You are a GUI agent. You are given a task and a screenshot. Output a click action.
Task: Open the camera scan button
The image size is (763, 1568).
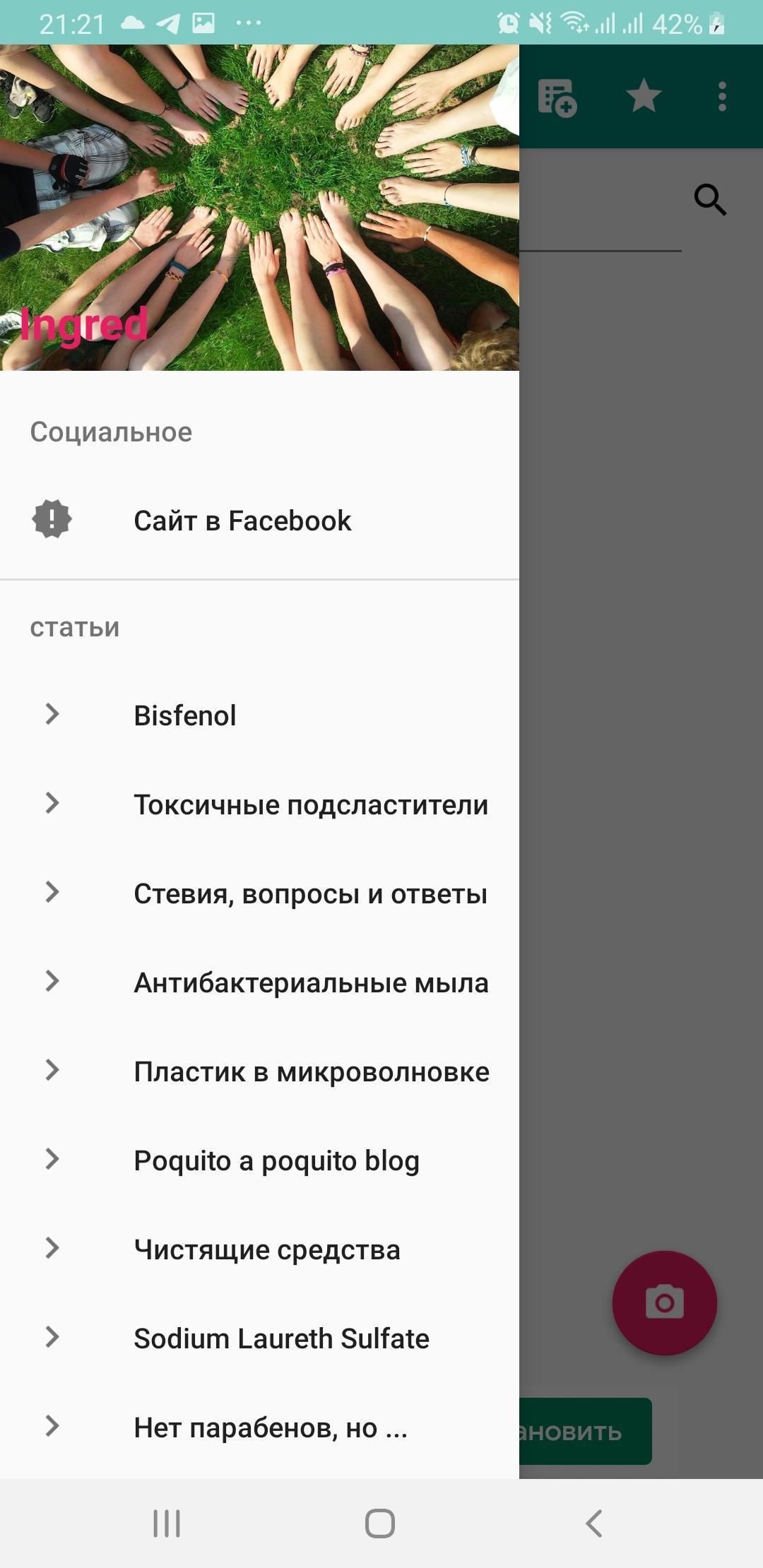click(664, 1302)
